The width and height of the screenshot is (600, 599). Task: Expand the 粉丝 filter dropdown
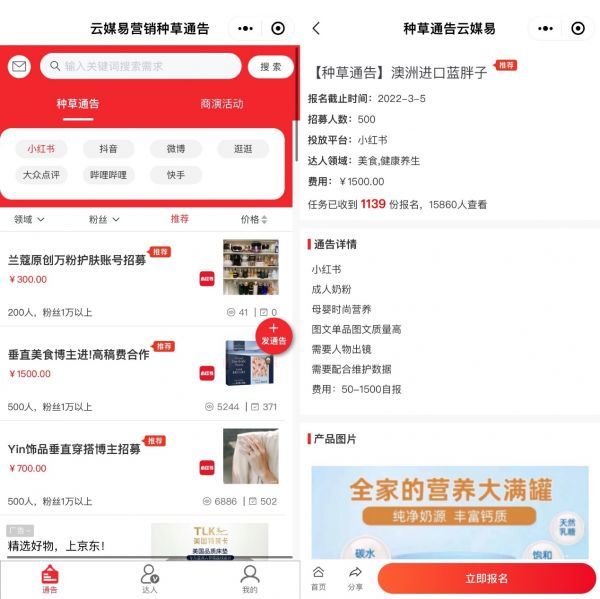tap(104, 219)
